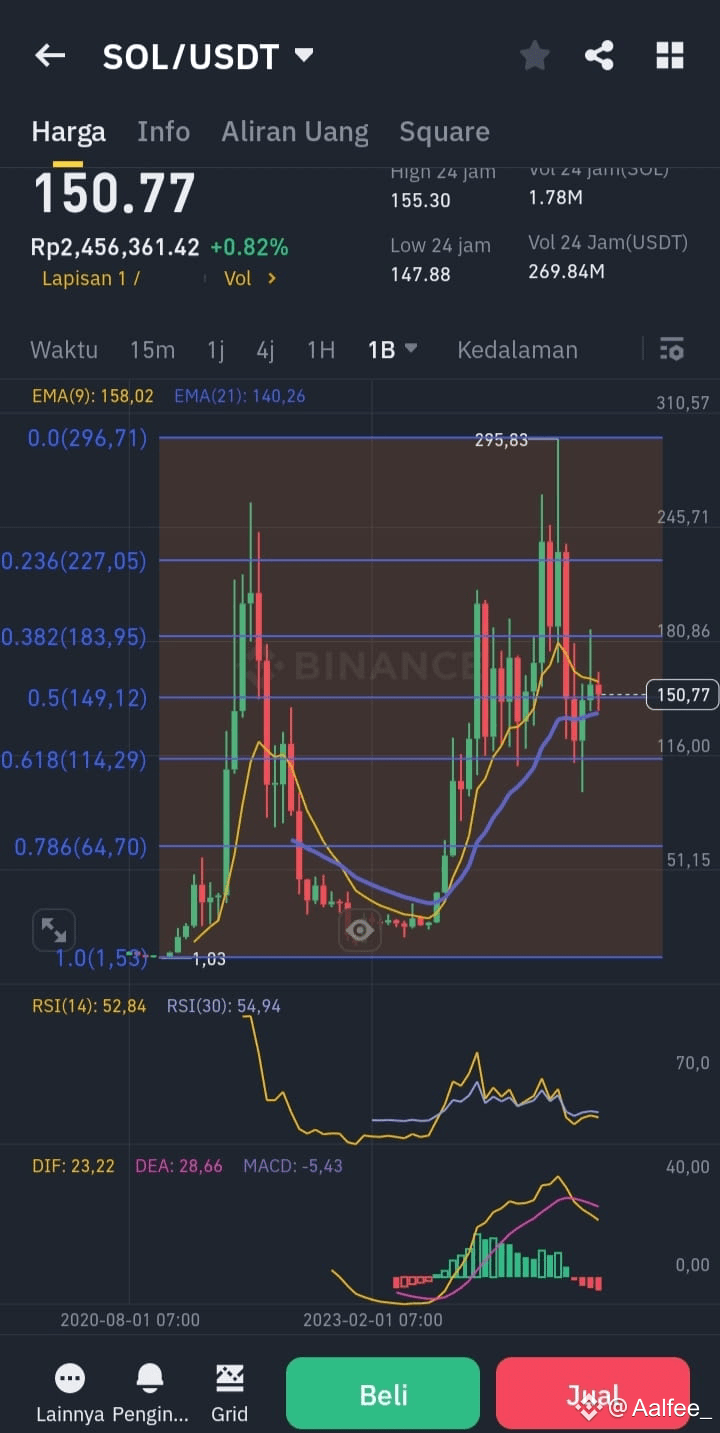Switch to the Aliran Uang tab

click(x=295, y=130)
